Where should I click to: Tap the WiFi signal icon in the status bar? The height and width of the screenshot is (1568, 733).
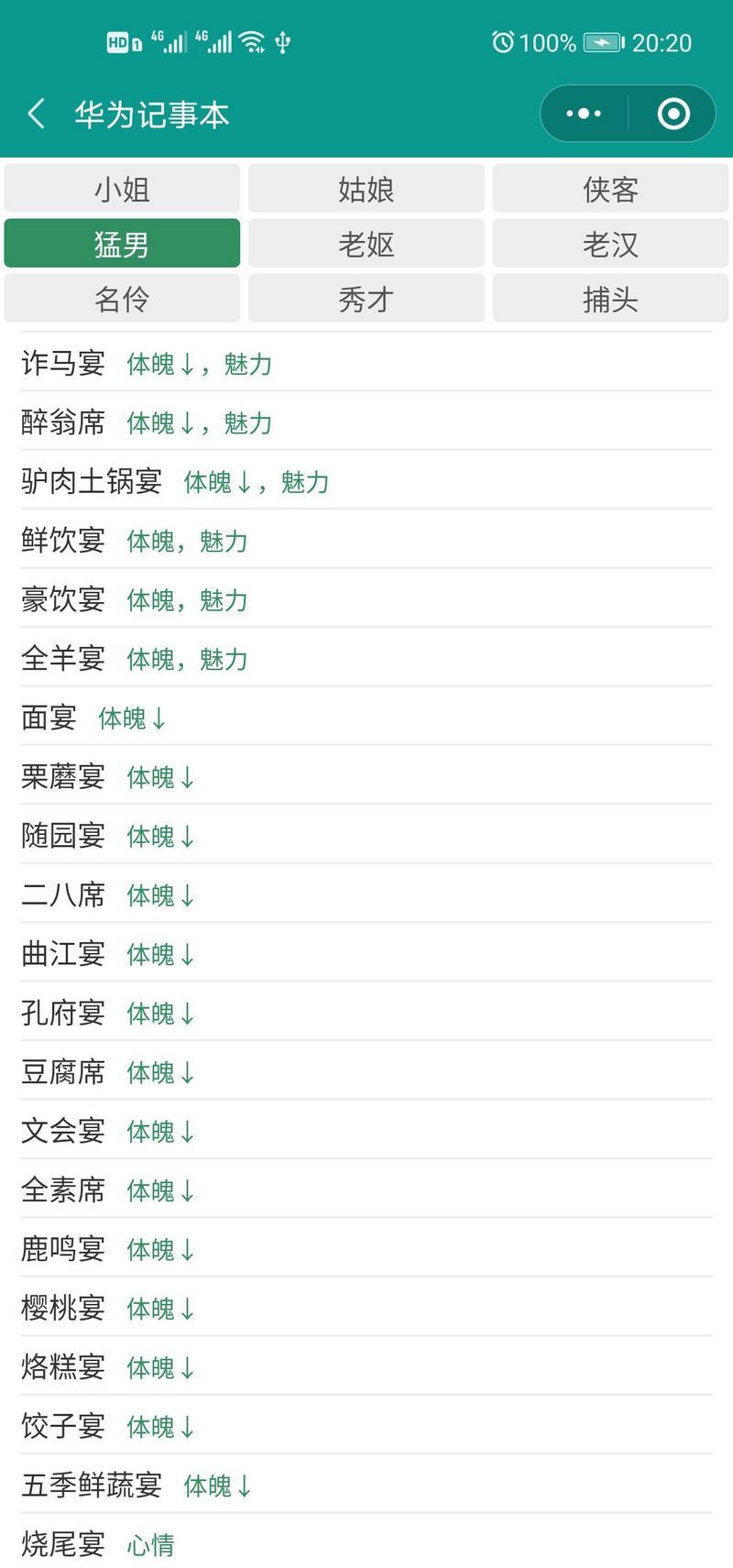250,40
